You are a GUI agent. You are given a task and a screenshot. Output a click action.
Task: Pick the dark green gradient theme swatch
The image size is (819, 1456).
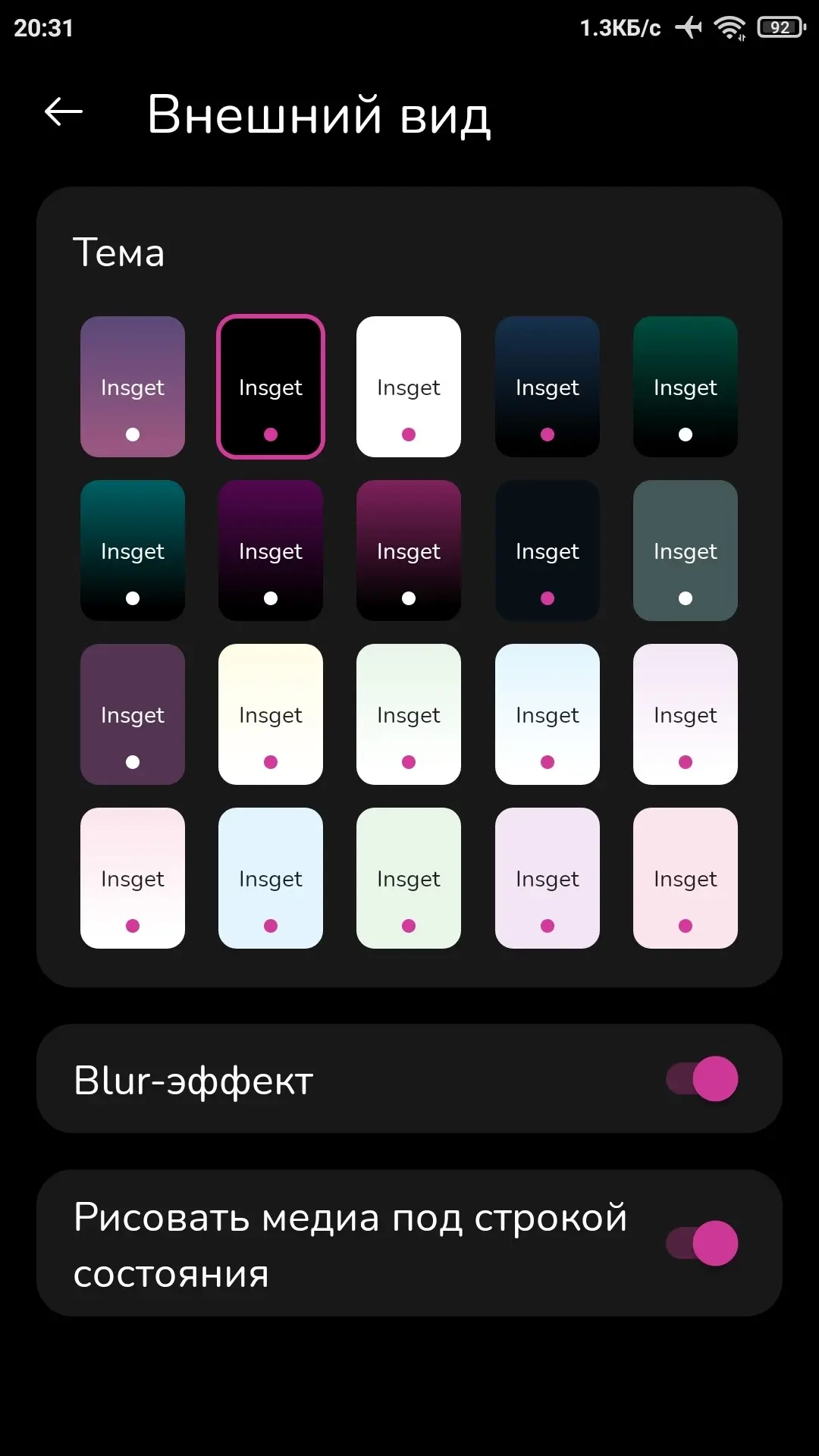(686, 387)
